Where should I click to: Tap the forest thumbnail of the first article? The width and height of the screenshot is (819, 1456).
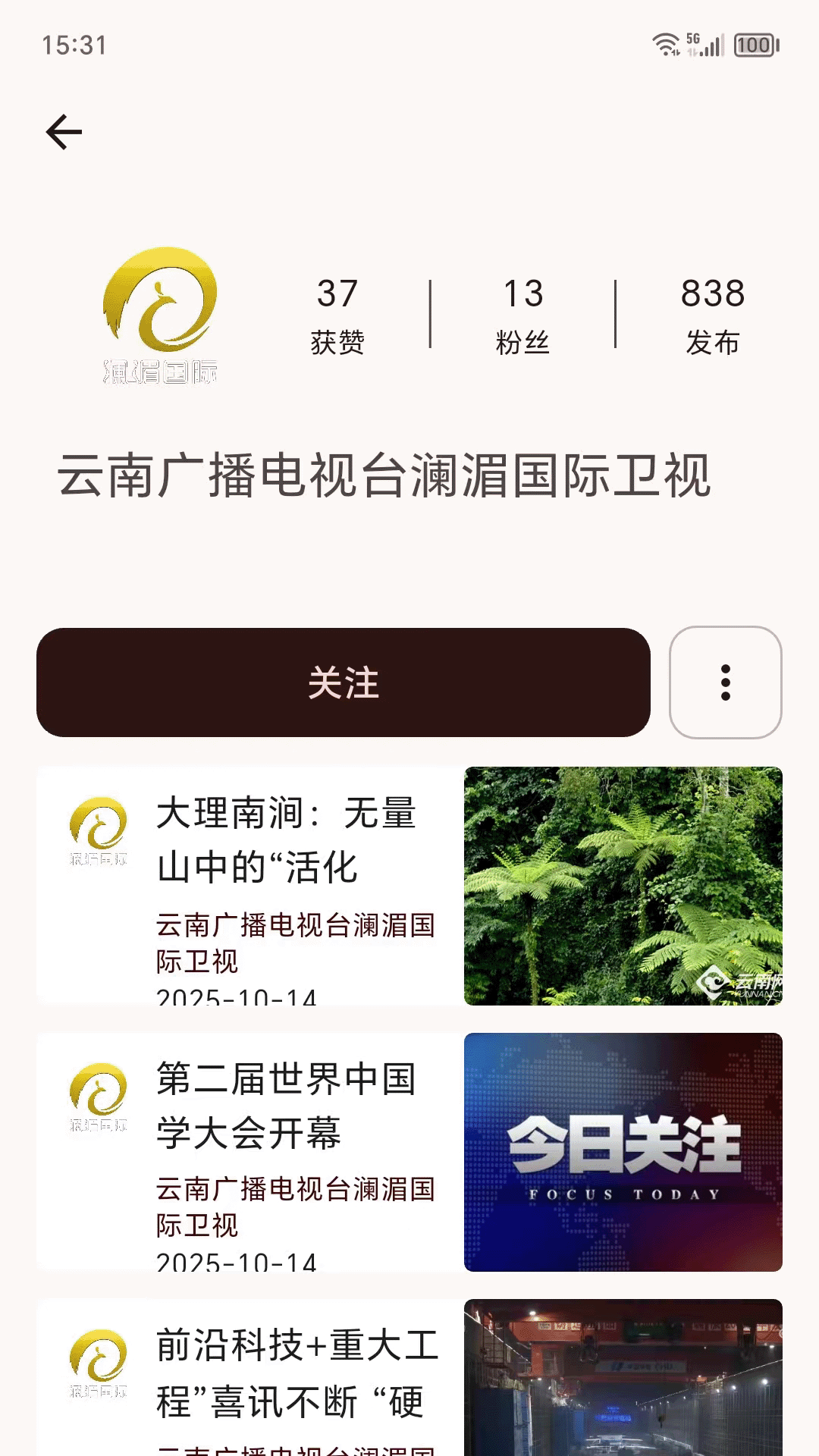click(x=622, y=883)
